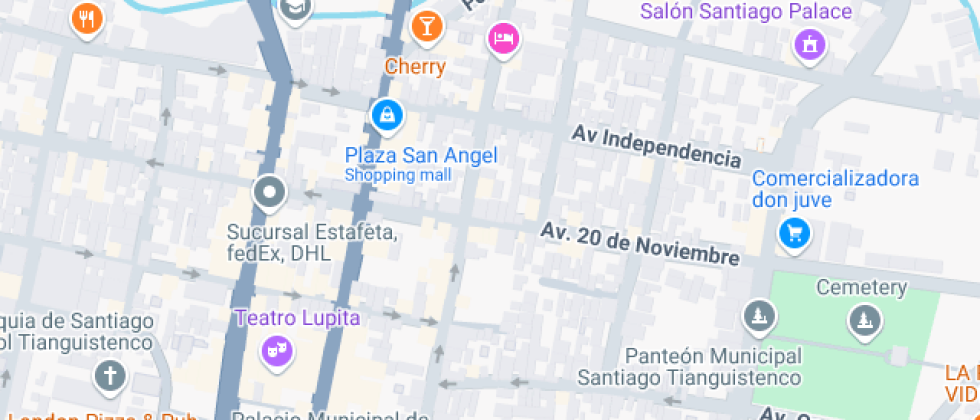Open the Teatro Lupita theater marker
The height and width of the screenshot is (420, 980).
(276, 350)
